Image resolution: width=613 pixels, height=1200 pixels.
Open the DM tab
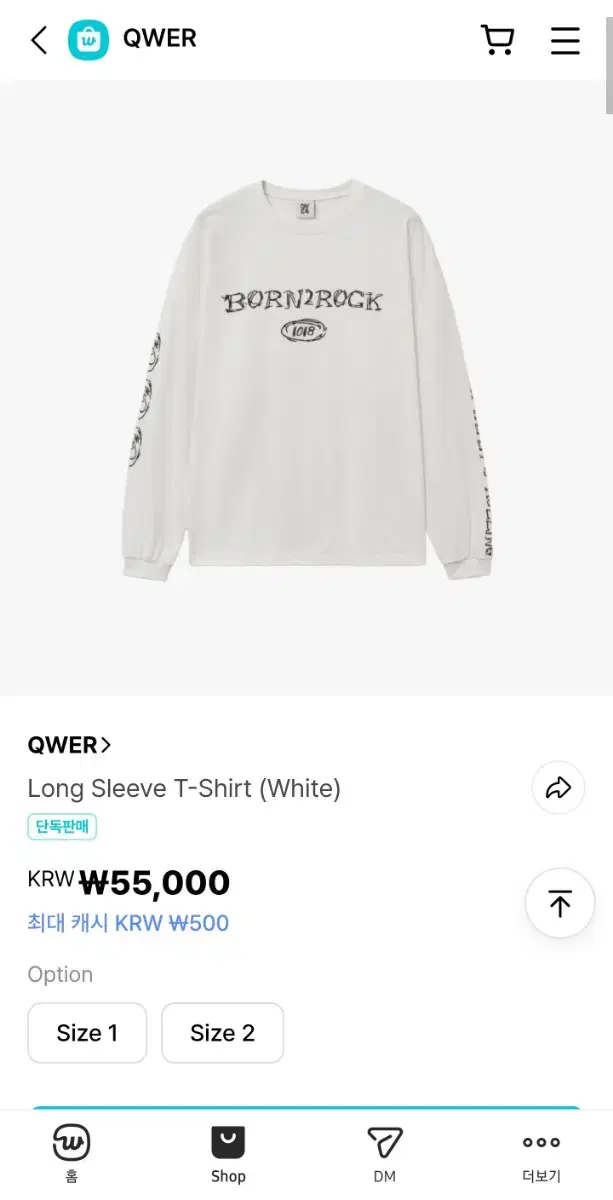pyautogui.click(x=384, y=1154)
